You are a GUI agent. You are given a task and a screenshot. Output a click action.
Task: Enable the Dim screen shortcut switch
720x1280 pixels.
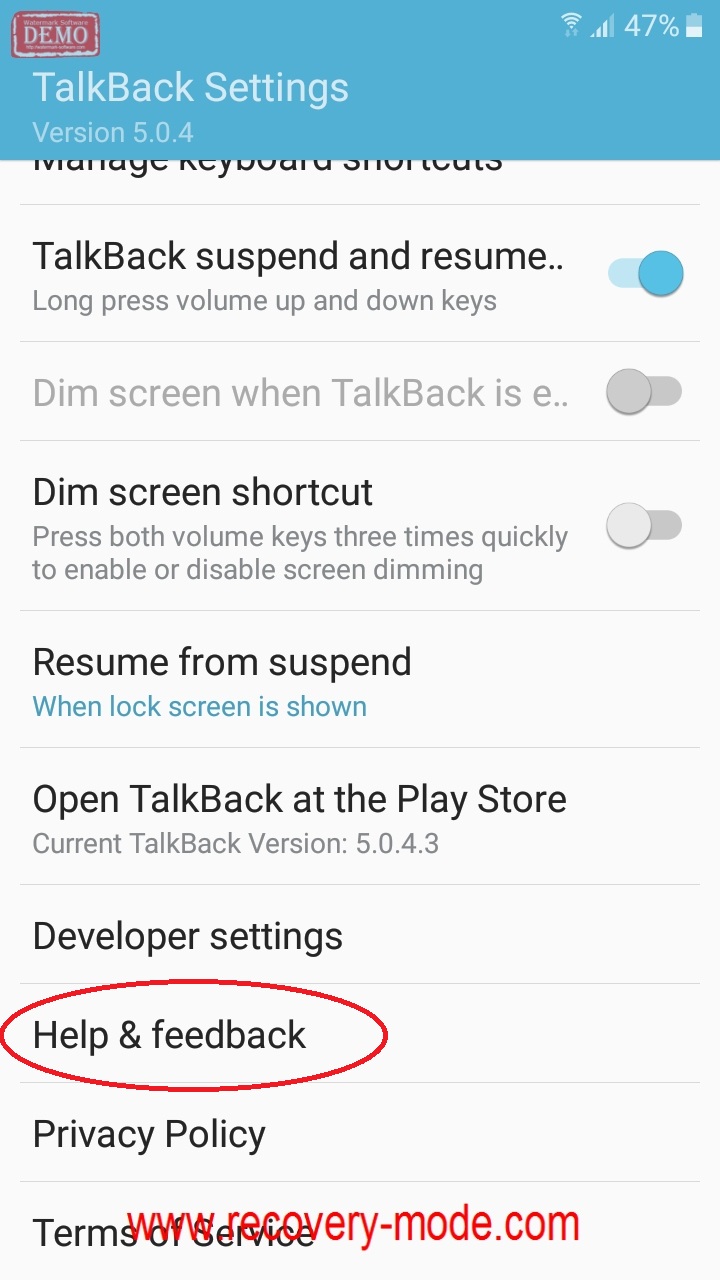645,526
